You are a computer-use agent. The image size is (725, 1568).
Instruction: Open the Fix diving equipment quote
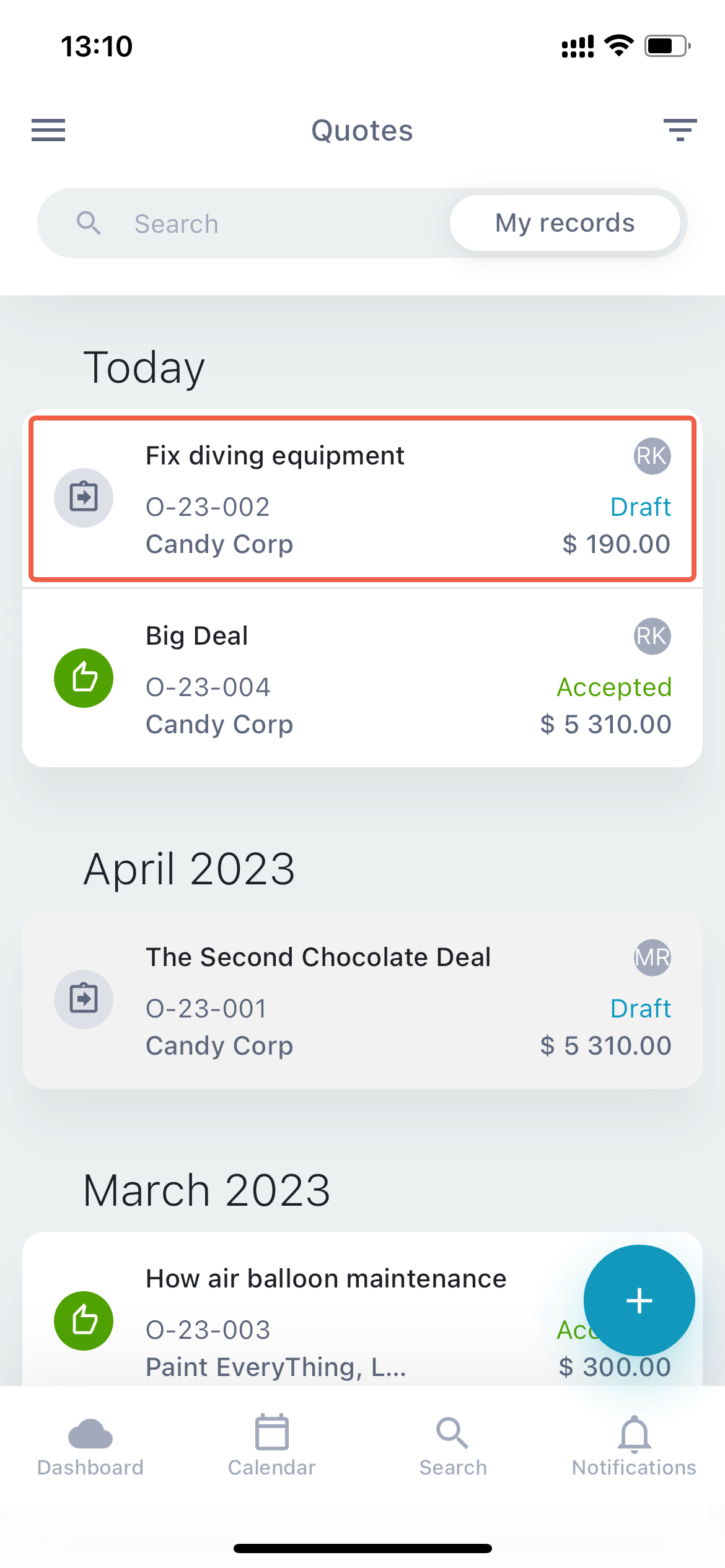point(362,499)
